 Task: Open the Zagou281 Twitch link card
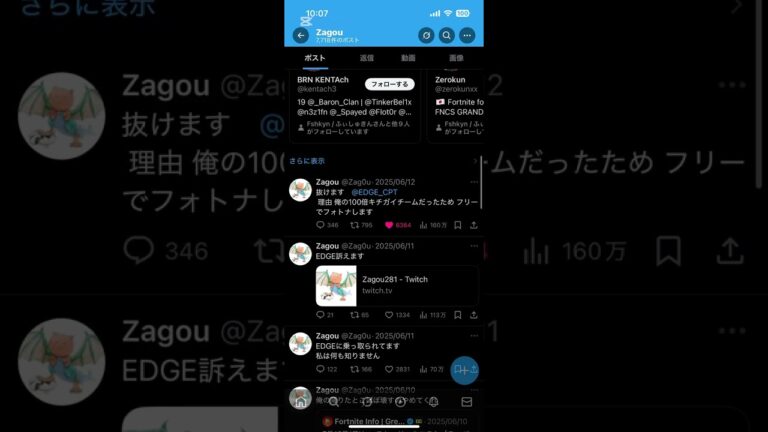click(396, 285)
